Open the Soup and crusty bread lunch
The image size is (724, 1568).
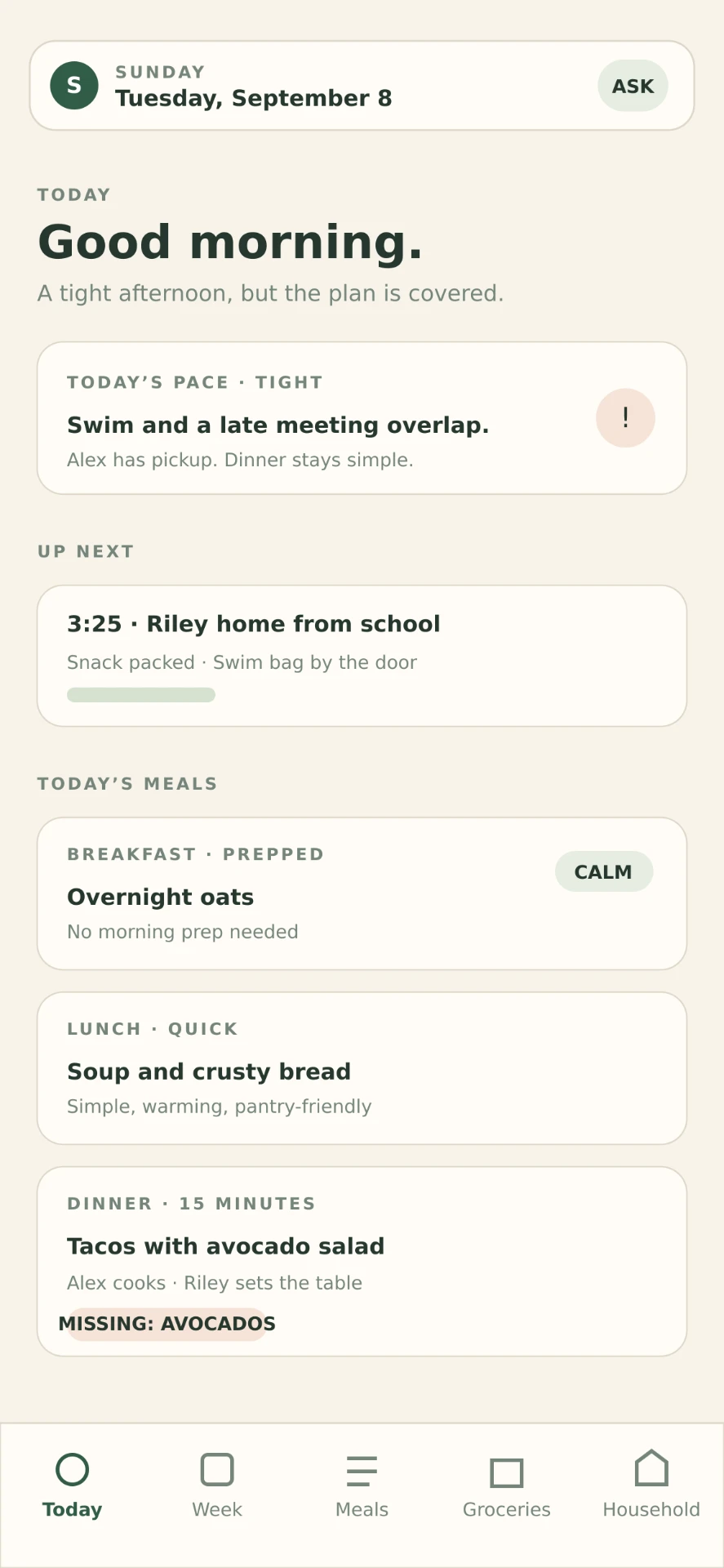tap(362, 1068)
